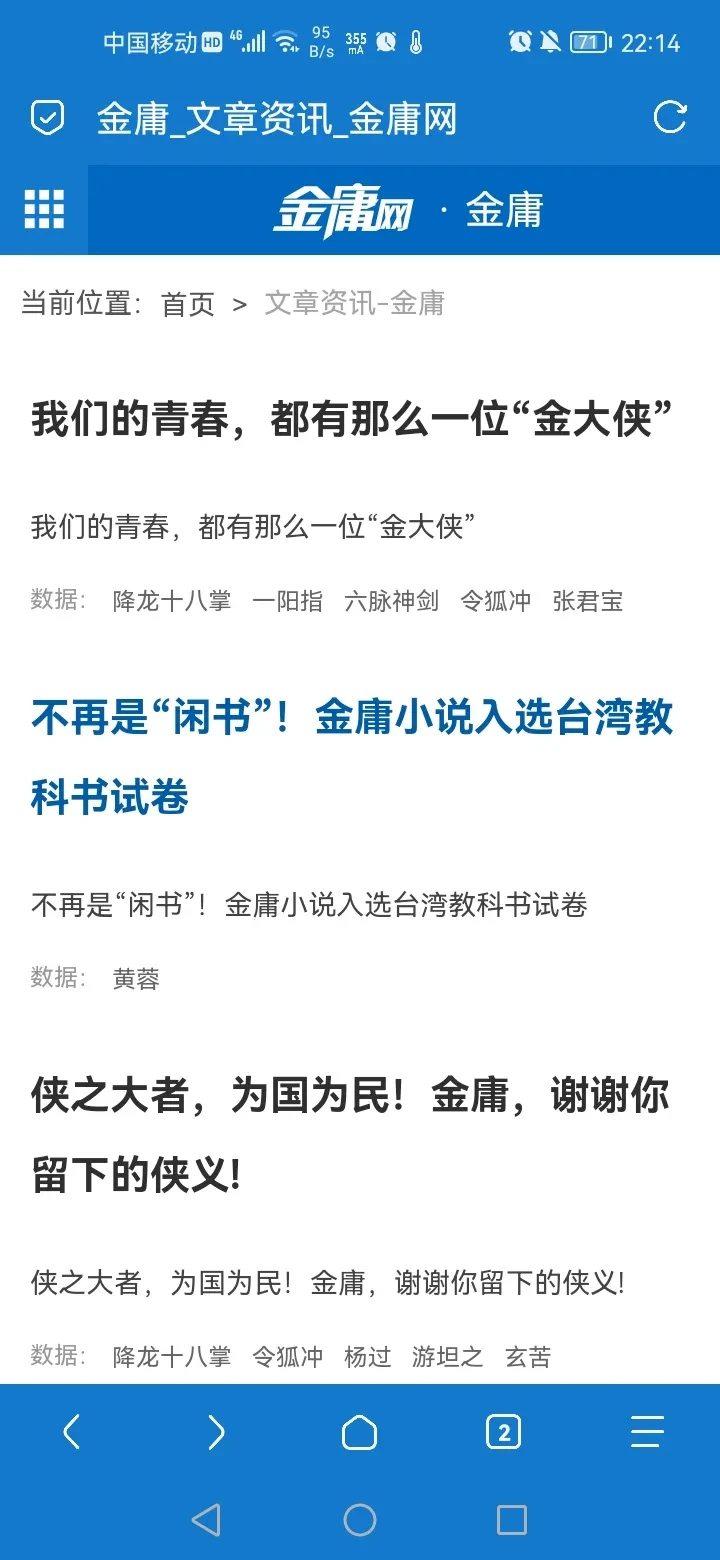This screenshot has height=1560, width=720.
Task: Tap the shield security icon
Action: (47, 118)
